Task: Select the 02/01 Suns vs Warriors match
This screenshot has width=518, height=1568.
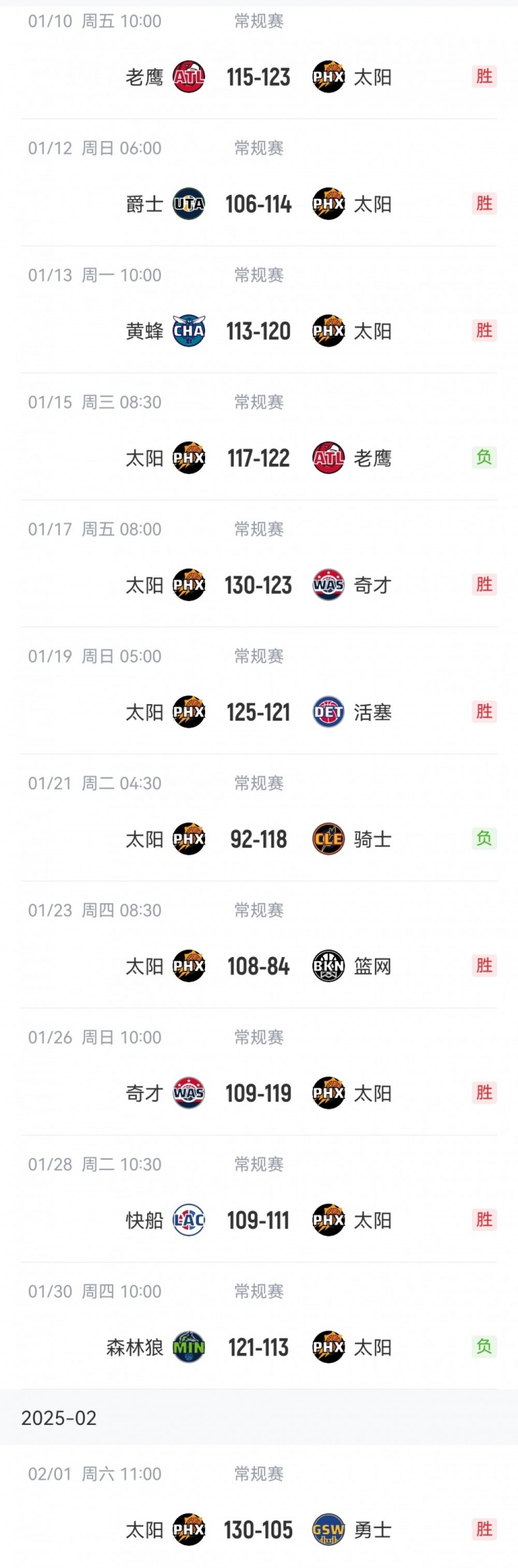Action: click(x=258, y=1530)
